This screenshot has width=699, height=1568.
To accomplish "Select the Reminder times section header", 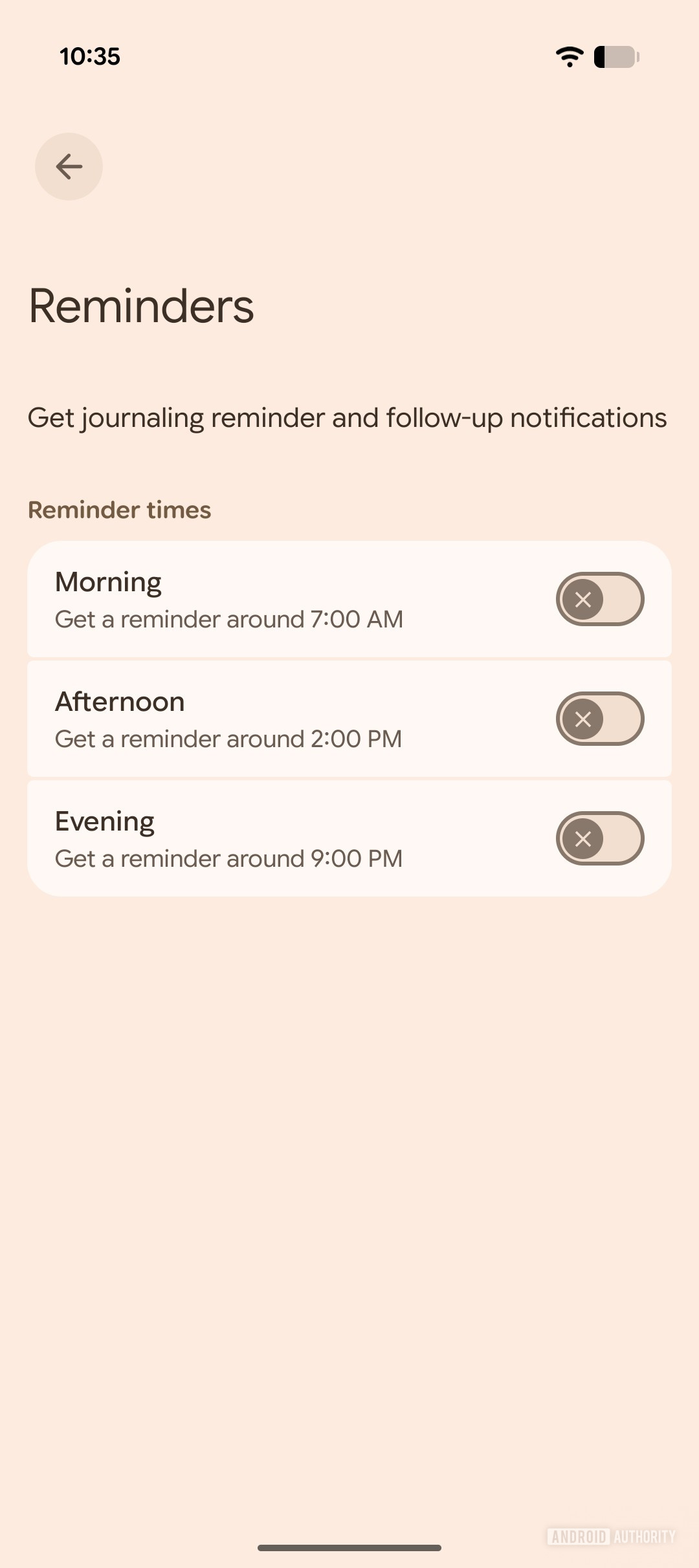I will [x=120, y=510].
